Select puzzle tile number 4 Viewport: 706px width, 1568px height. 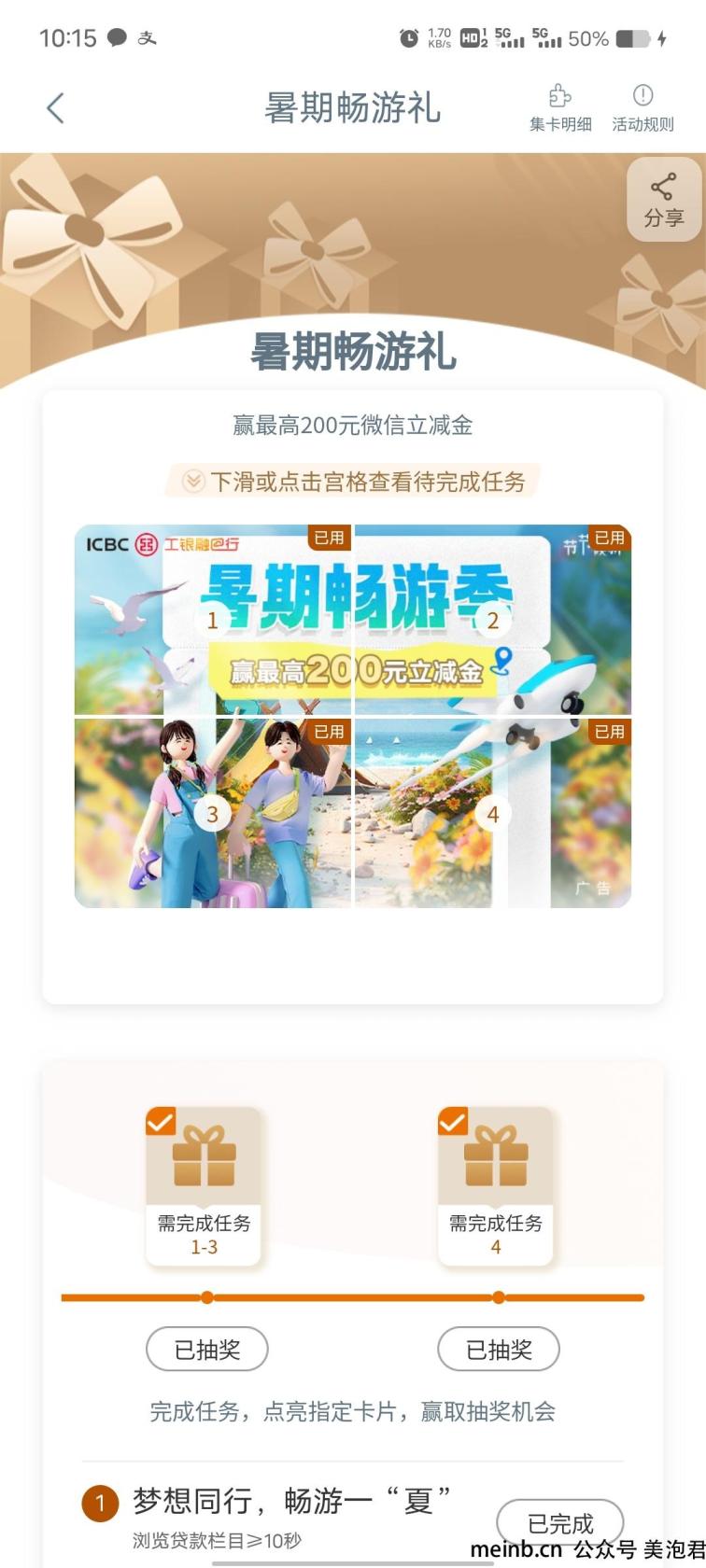click(x=493, y=813)
